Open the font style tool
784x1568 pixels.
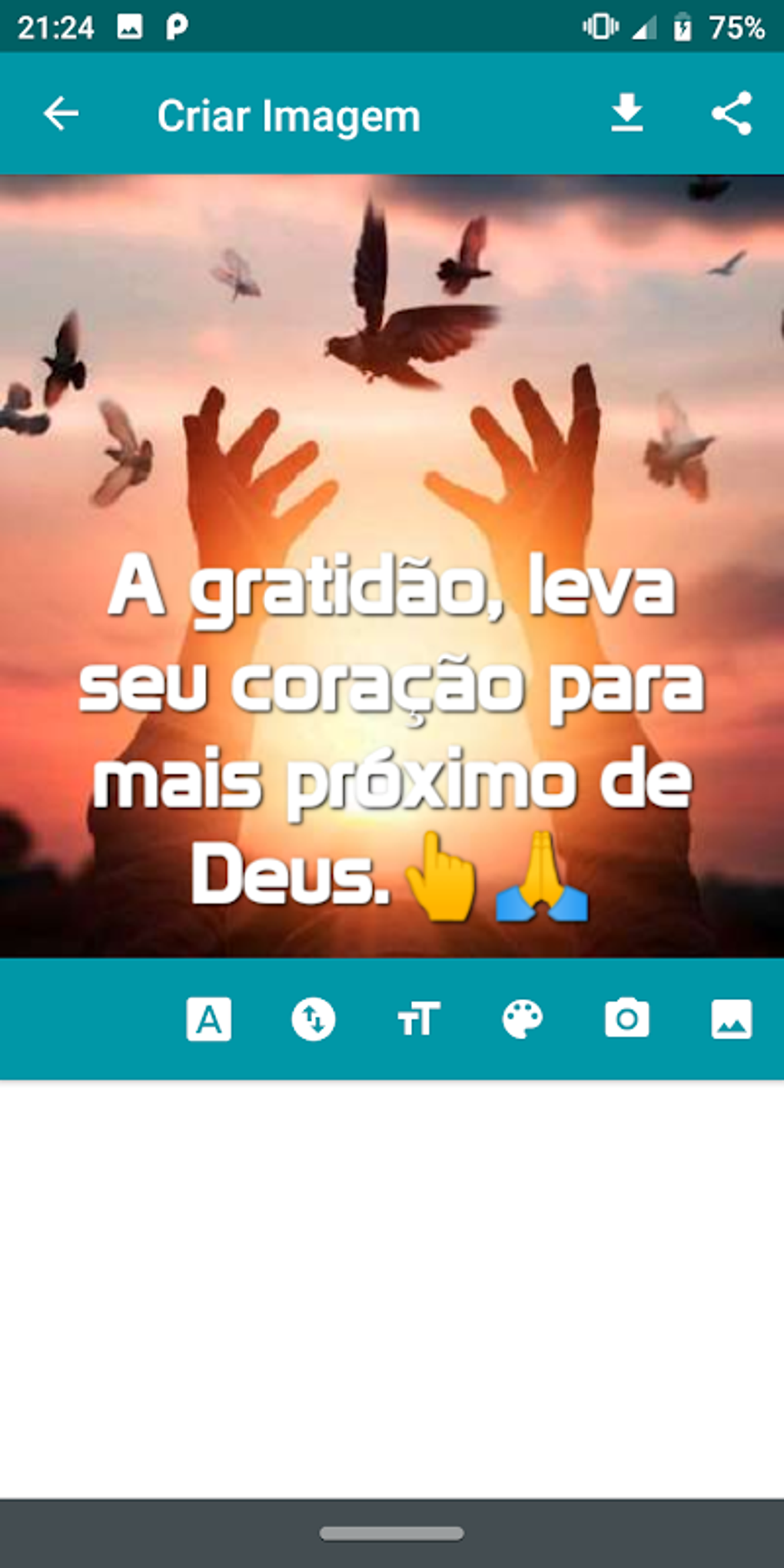pyautogui.click(x=208, y=1019)
